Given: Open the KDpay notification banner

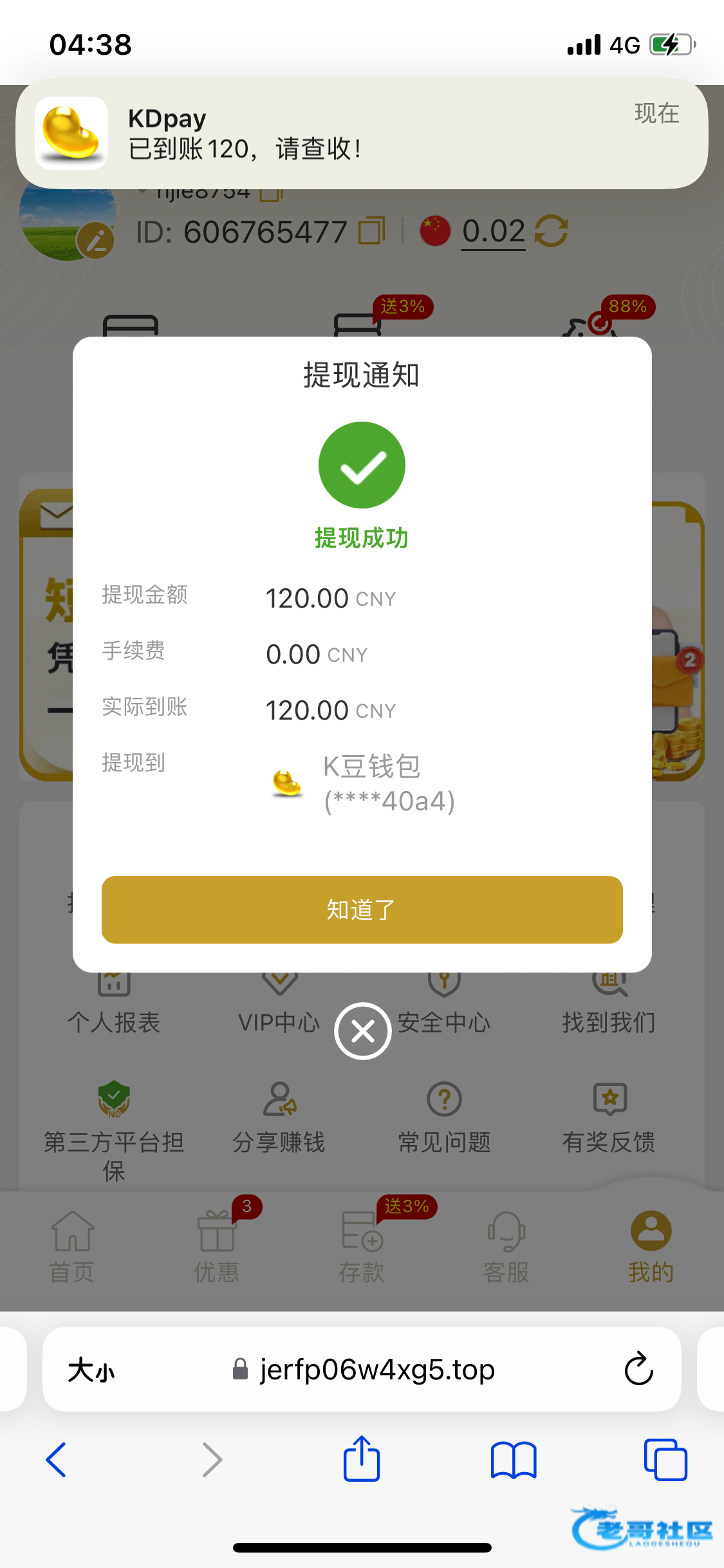Looking at the screenshot, I should [362, 133].
